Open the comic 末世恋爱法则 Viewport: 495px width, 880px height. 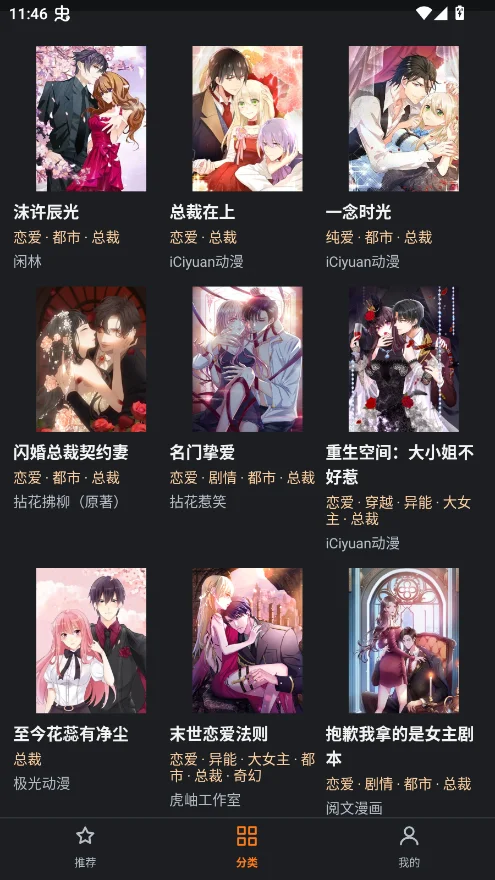[247, 640]
